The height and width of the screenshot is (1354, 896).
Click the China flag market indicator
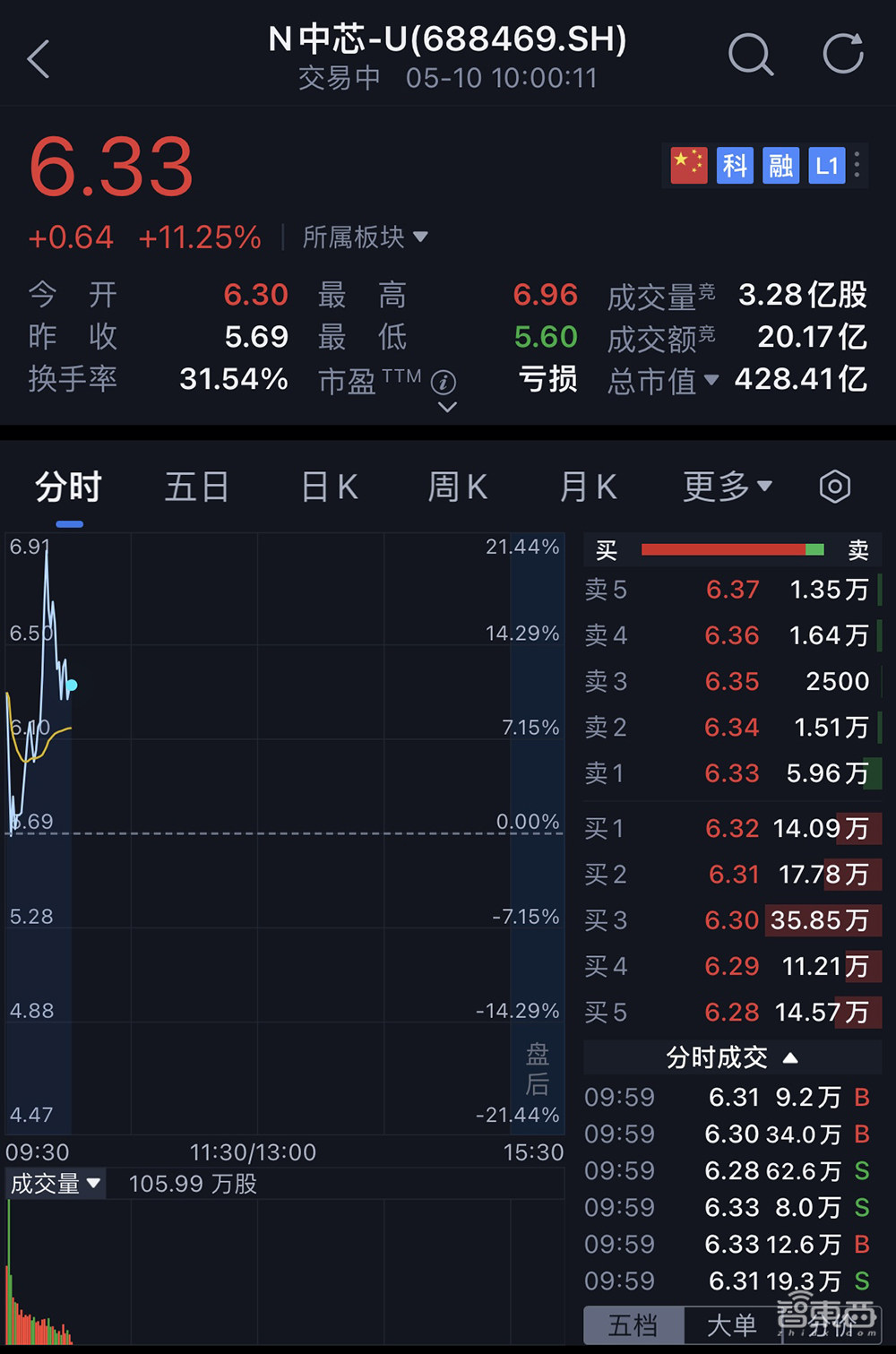(687, 165)
